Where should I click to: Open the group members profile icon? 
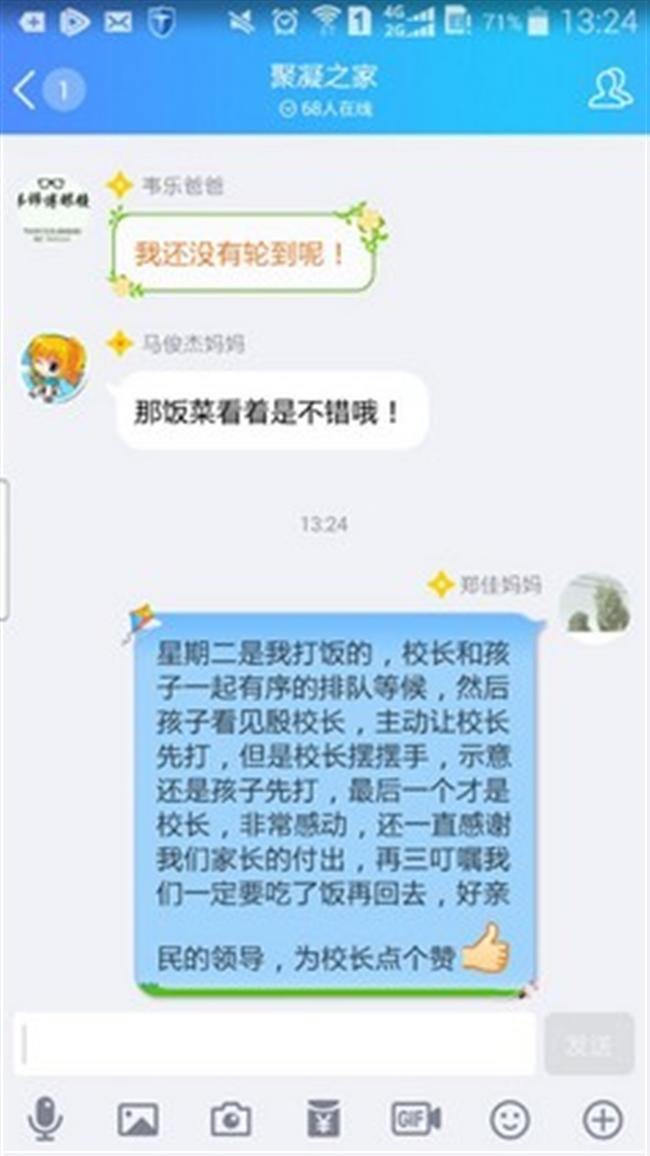[609, 90]
